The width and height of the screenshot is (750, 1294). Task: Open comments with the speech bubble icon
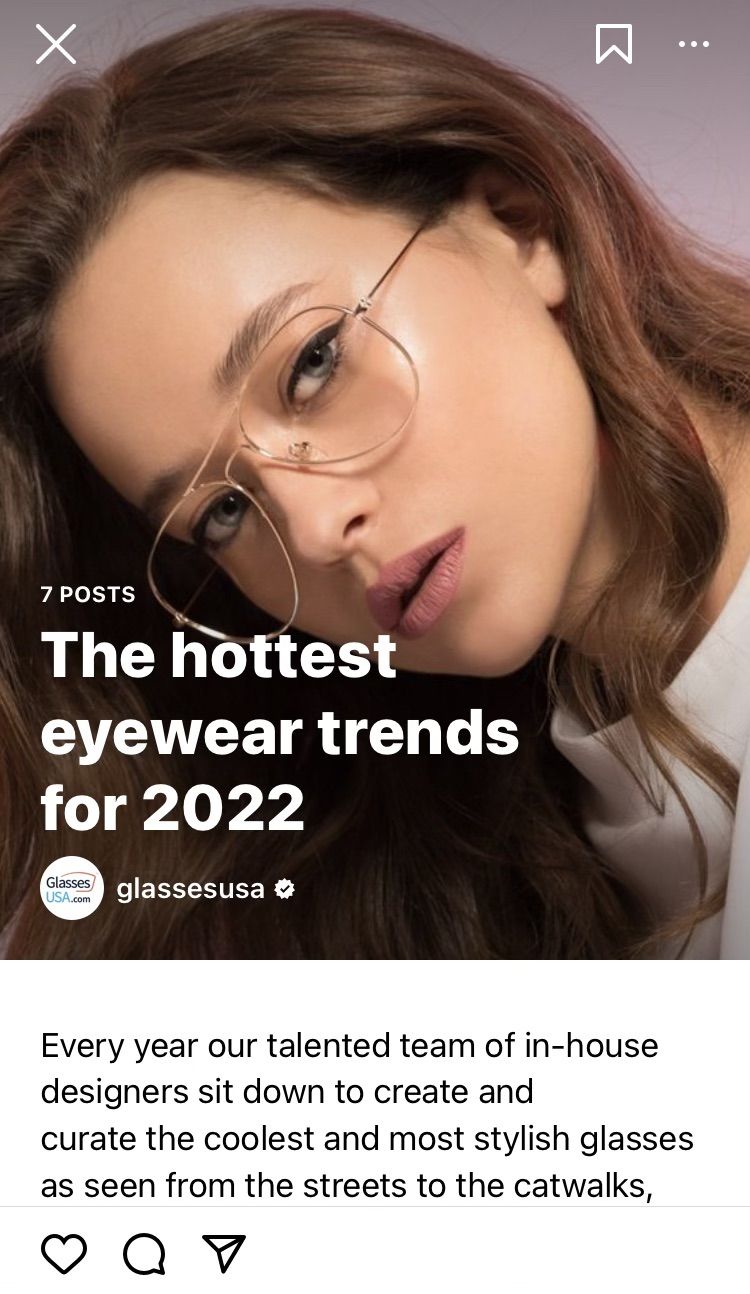144,1253
